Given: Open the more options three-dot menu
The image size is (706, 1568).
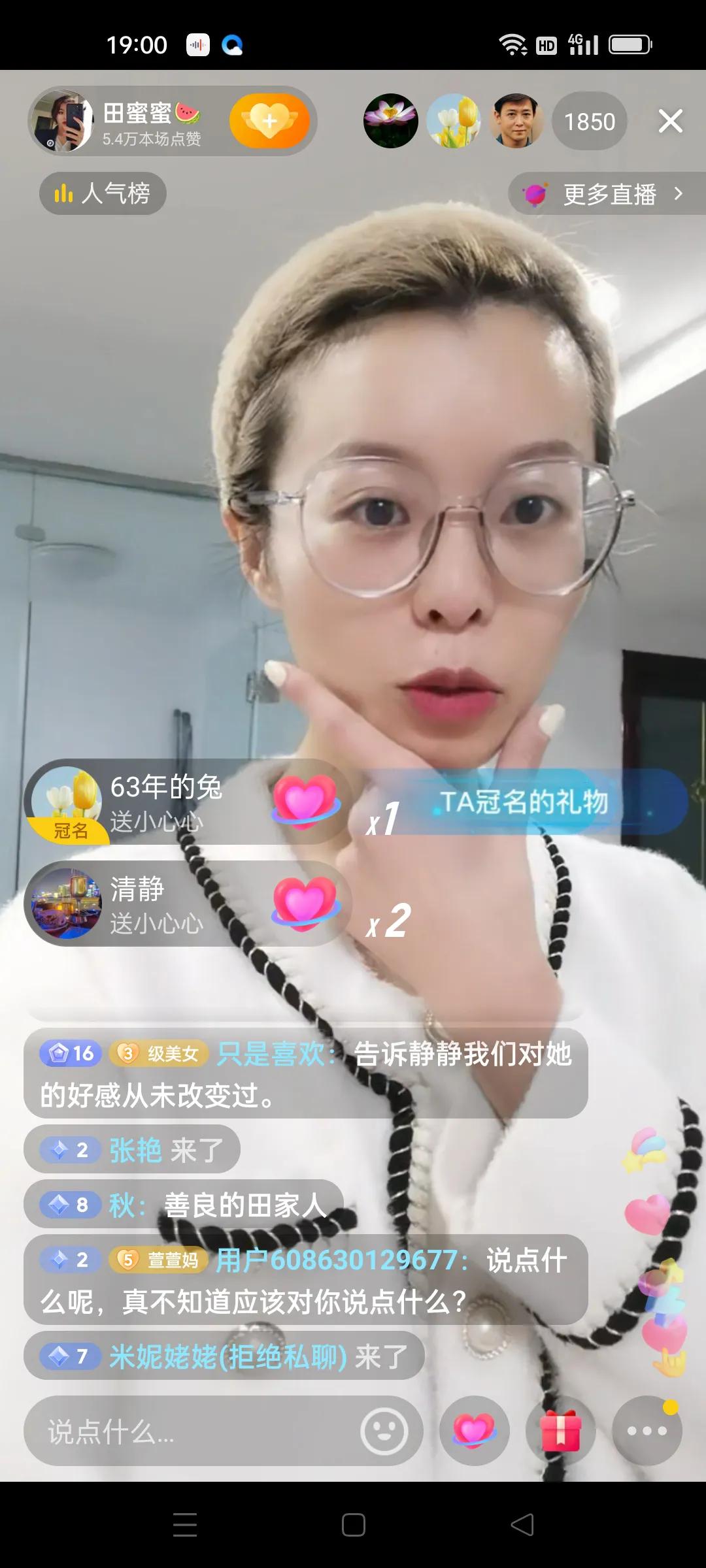Looking at the screenshot, I should [x=647, y=1431].
